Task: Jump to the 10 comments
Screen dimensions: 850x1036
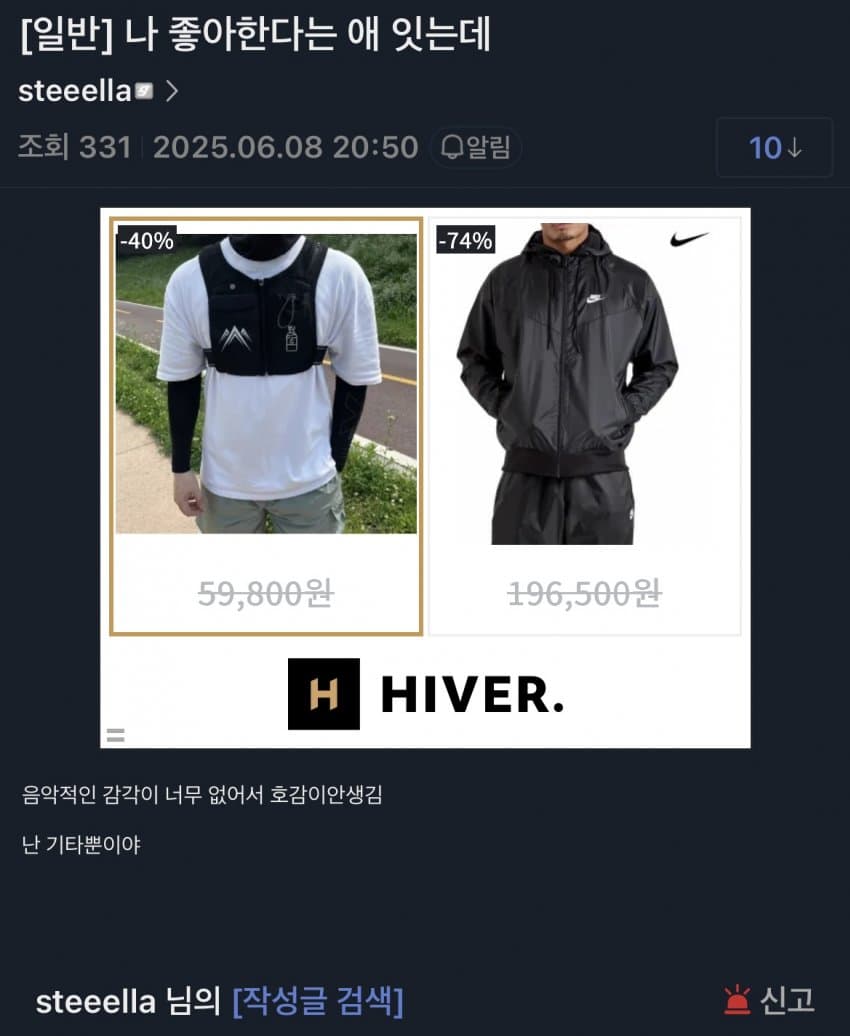Action: point(774,148)
